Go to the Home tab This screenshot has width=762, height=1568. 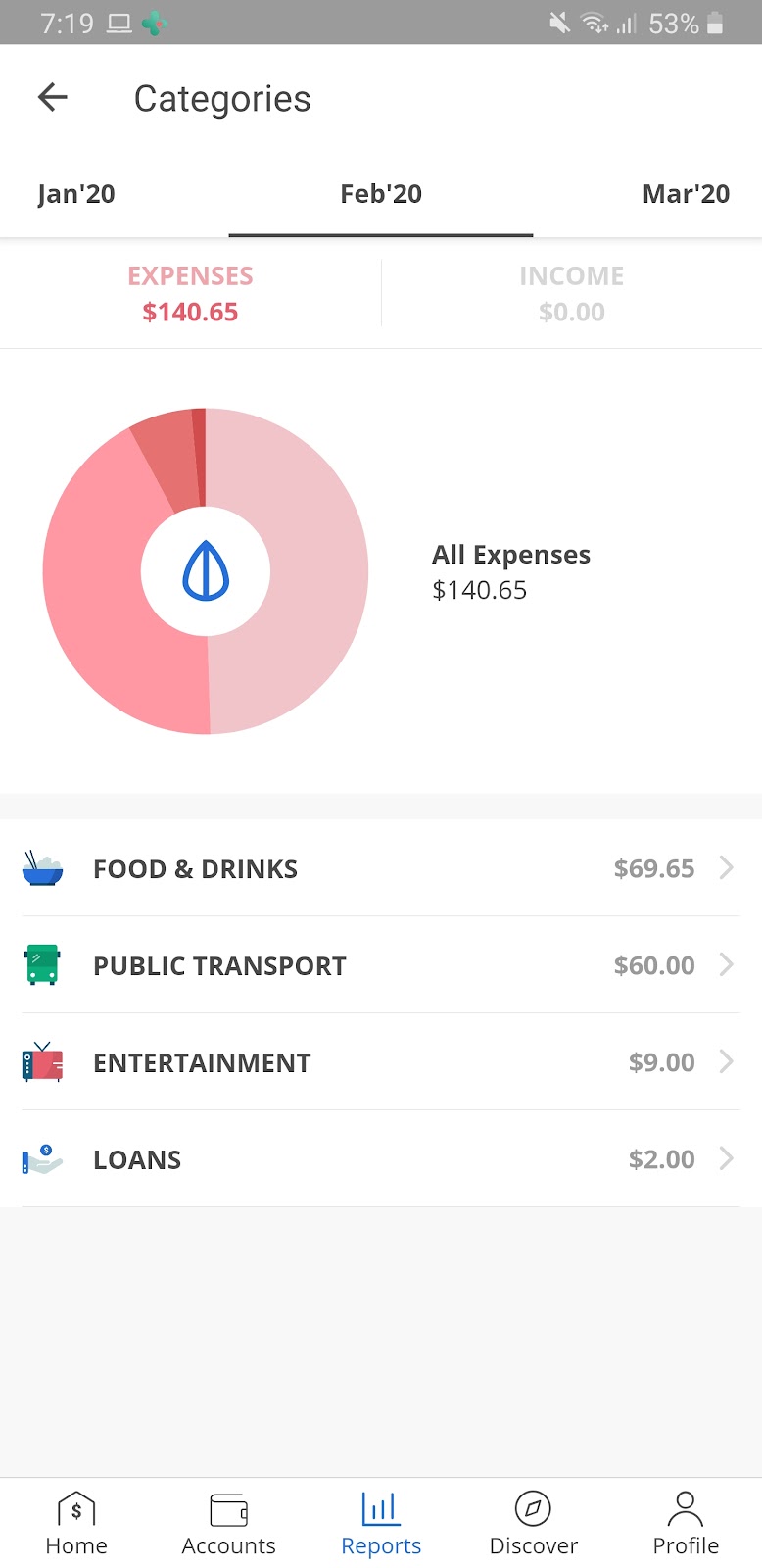tap(76, 1523)
